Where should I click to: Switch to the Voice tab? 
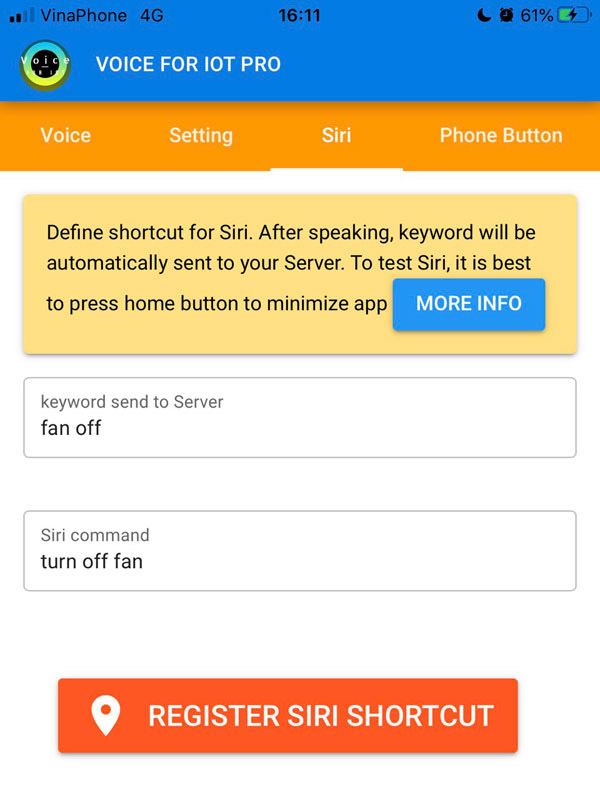pyautogui.click(x=65, y=136)
